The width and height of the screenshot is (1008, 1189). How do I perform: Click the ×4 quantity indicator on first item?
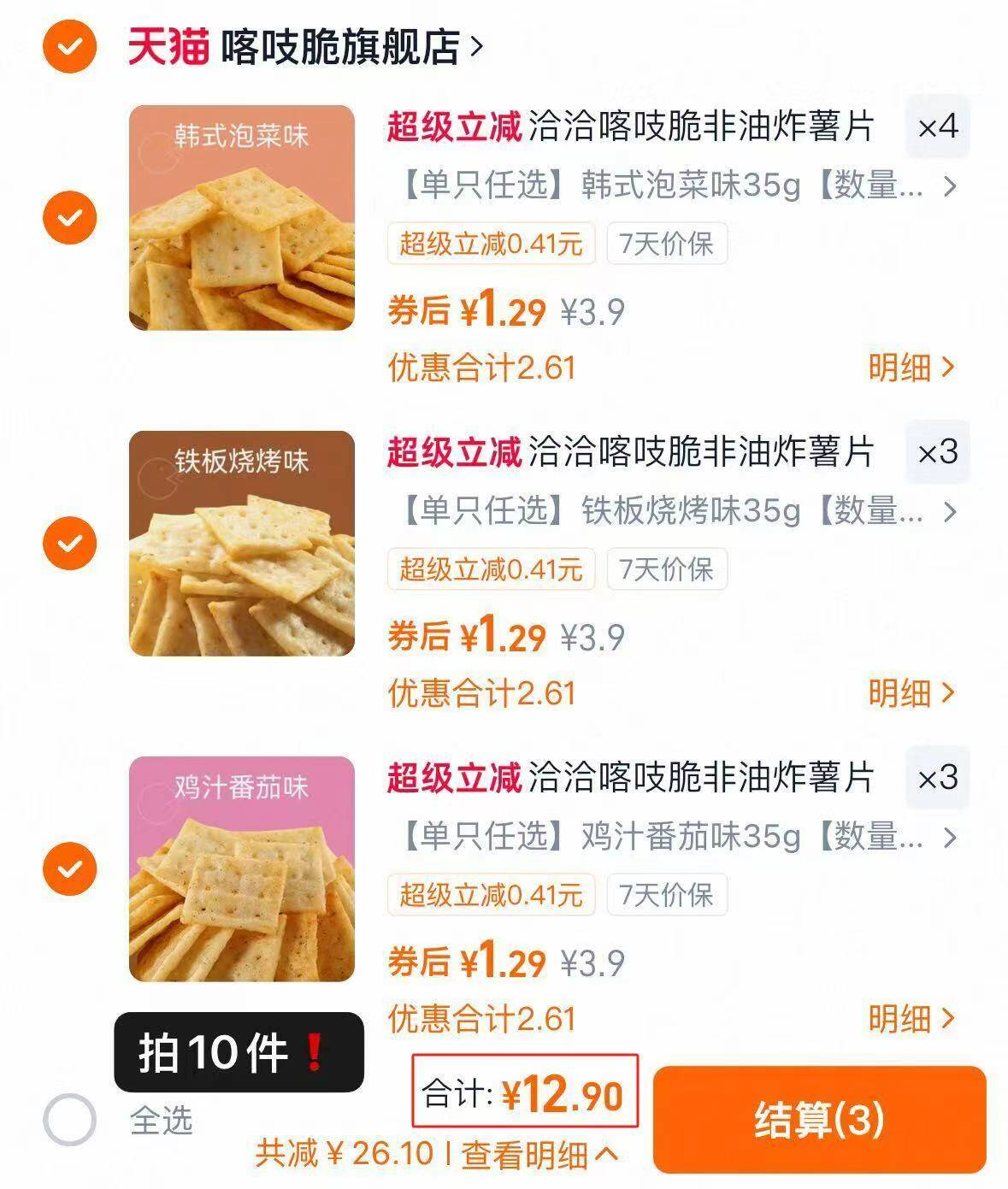(x=937, y=127)
